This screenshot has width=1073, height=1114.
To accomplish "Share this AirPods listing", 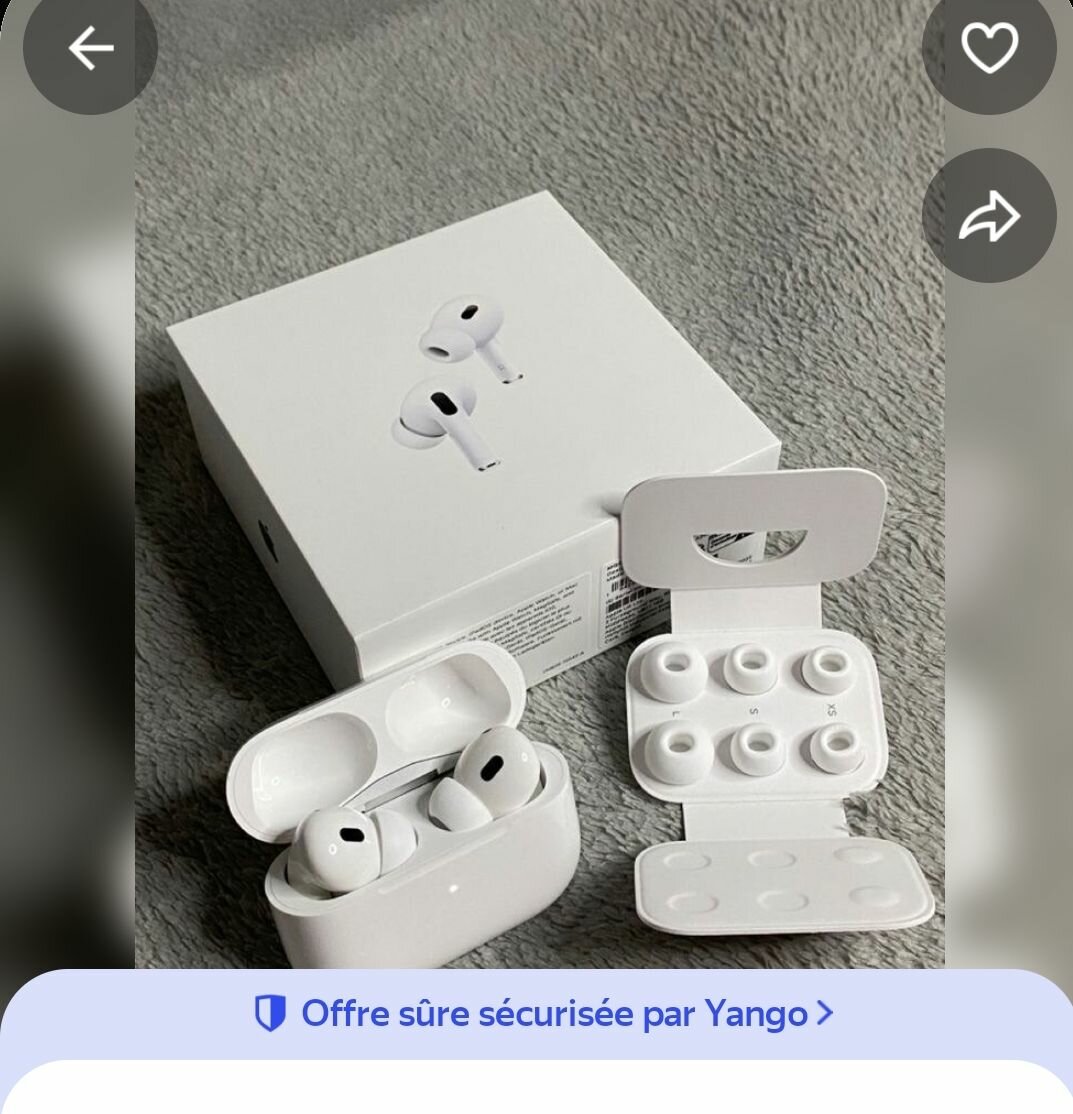I will pyautogui.click(x=988, y=216).
